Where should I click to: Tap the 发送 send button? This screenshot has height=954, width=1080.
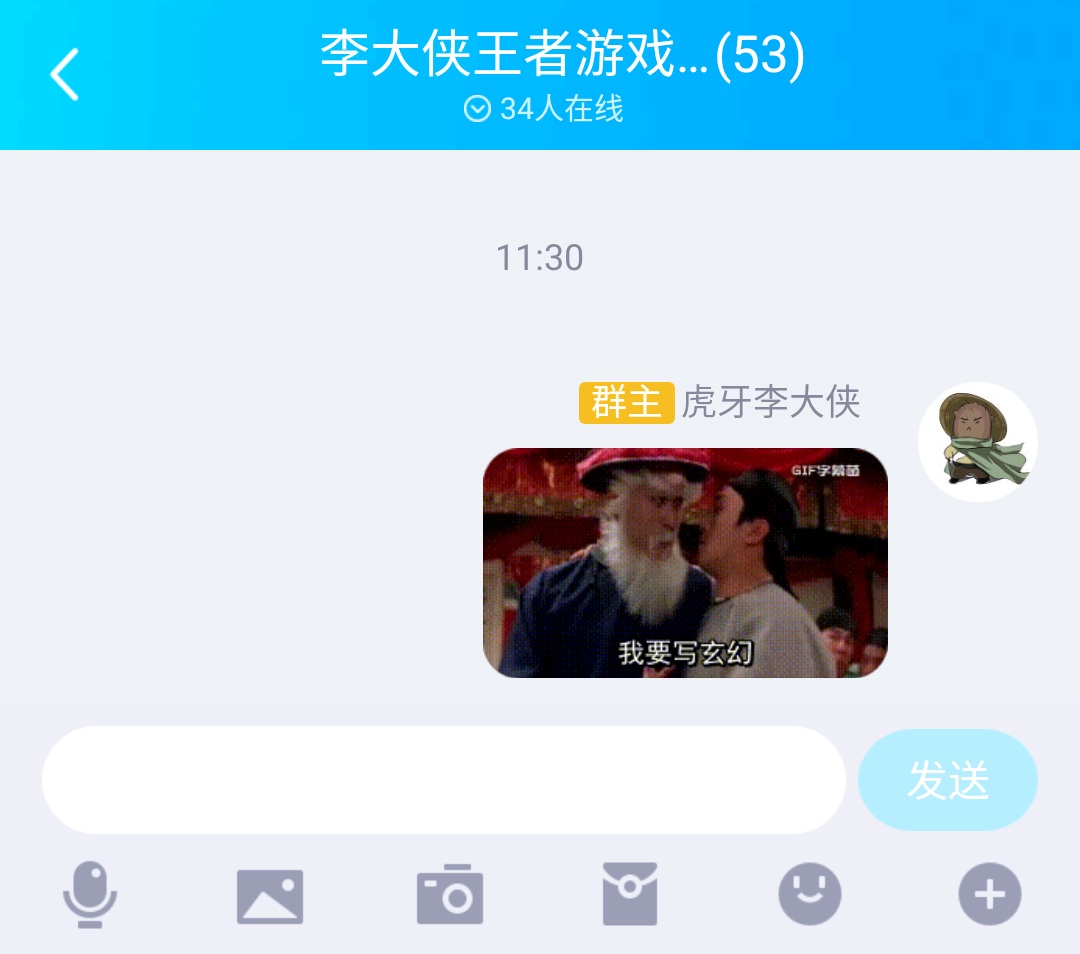click(x=947, y=780)
